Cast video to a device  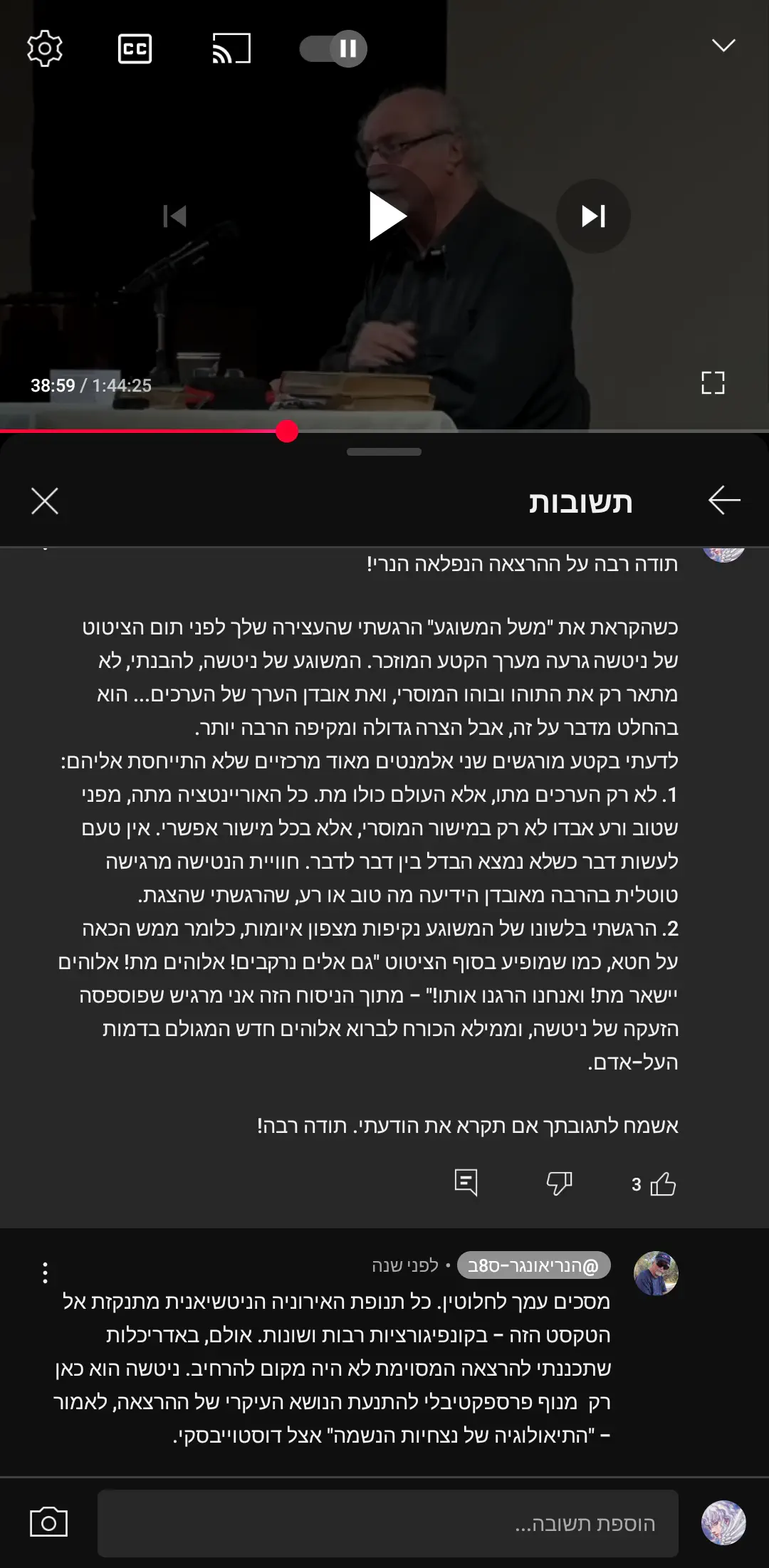pos(231,48)
